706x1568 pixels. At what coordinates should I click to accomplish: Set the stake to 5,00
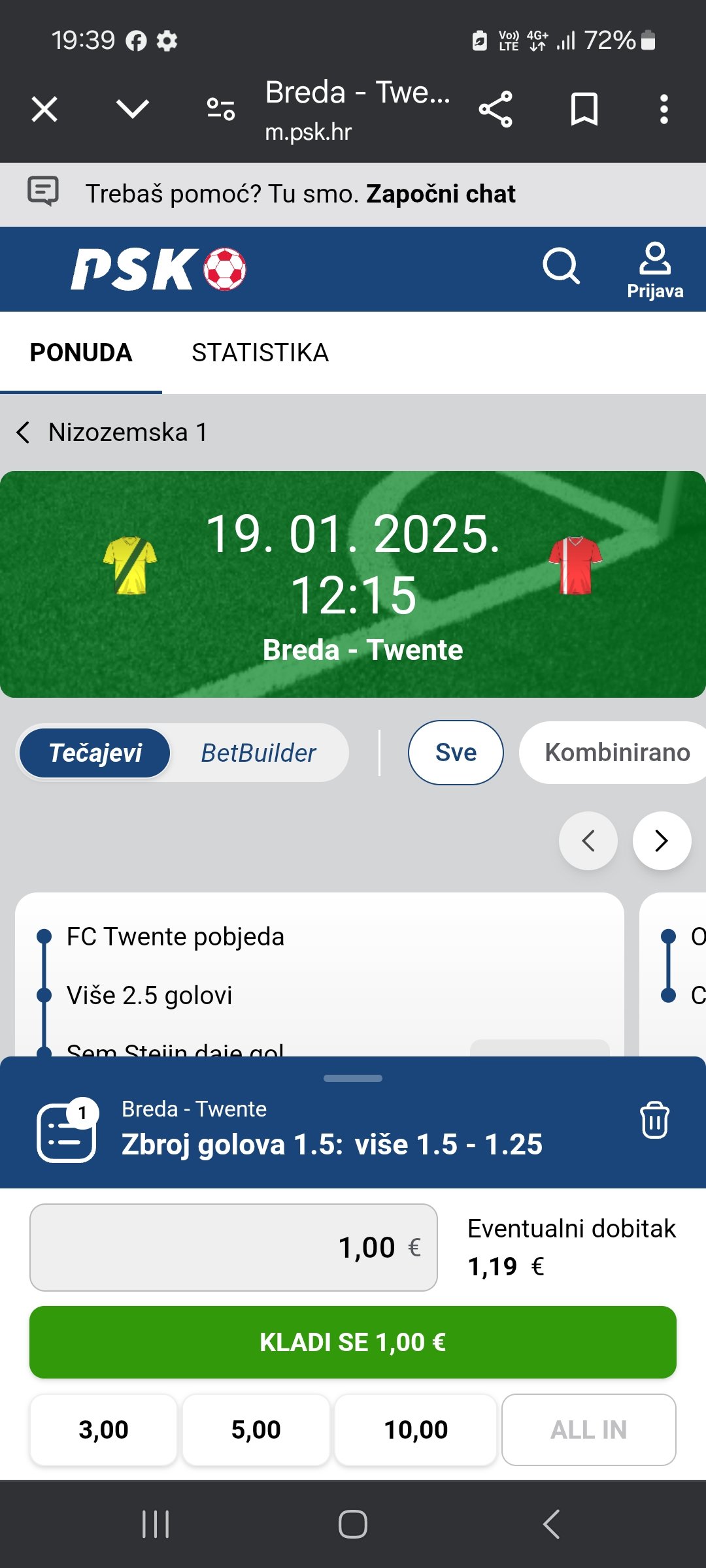[256, 1430]
